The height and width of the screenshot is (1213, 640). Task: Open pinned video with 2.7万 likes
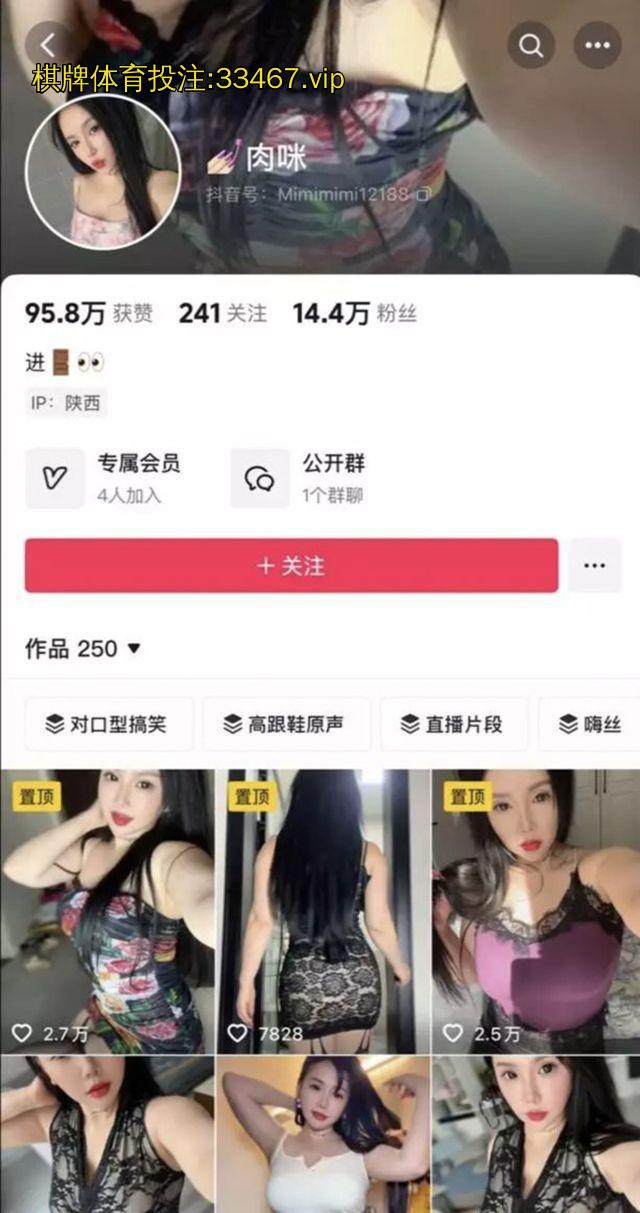coord(106,910)
